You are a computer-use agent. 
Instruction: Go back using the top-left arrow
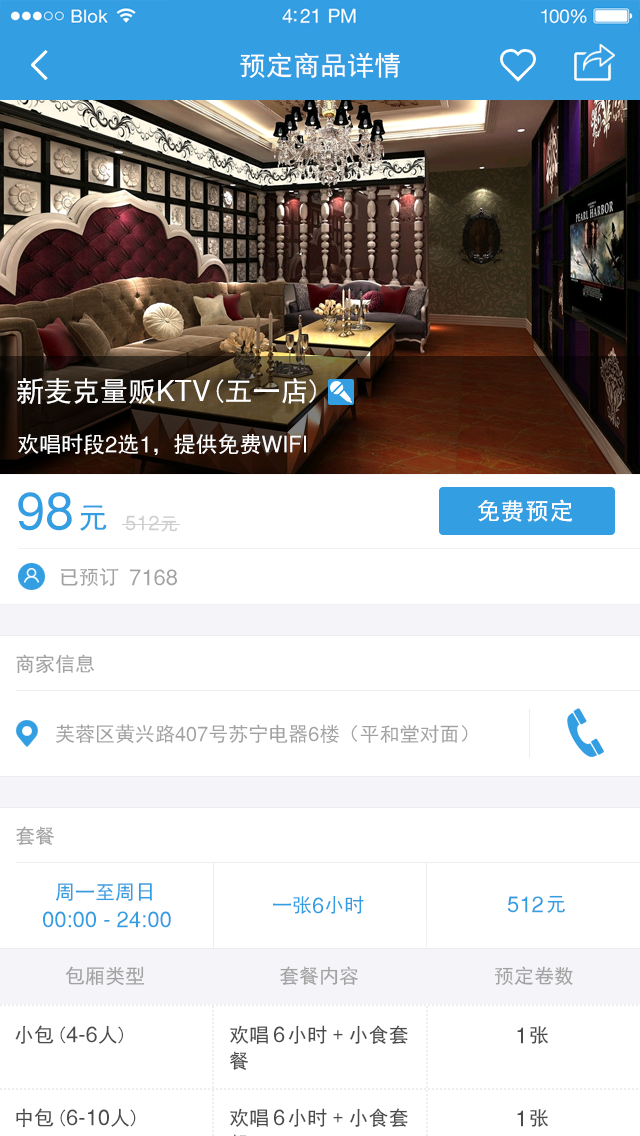click(39, 66)
